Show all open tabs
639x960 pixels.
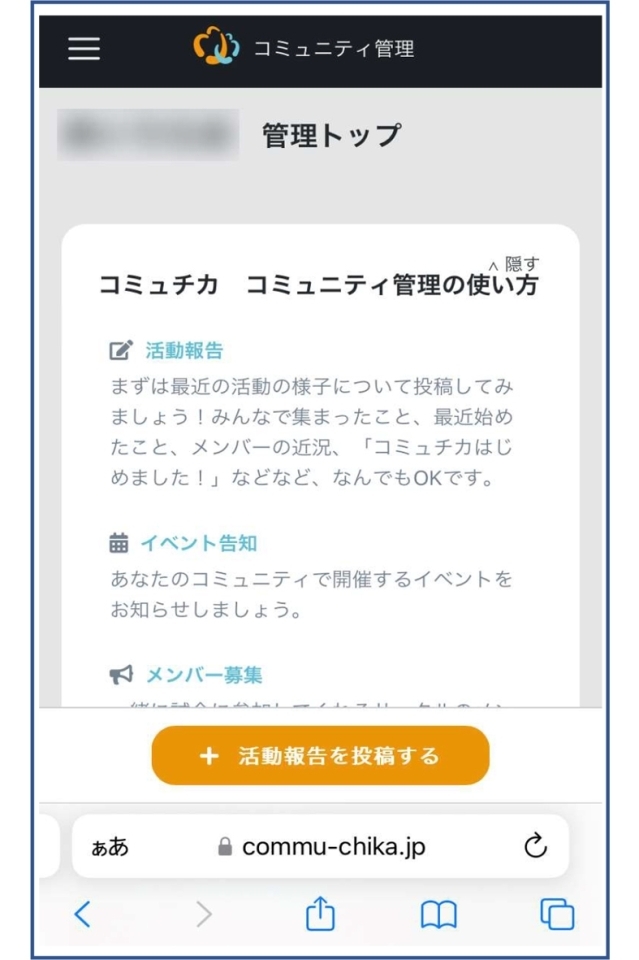point(557,913)
